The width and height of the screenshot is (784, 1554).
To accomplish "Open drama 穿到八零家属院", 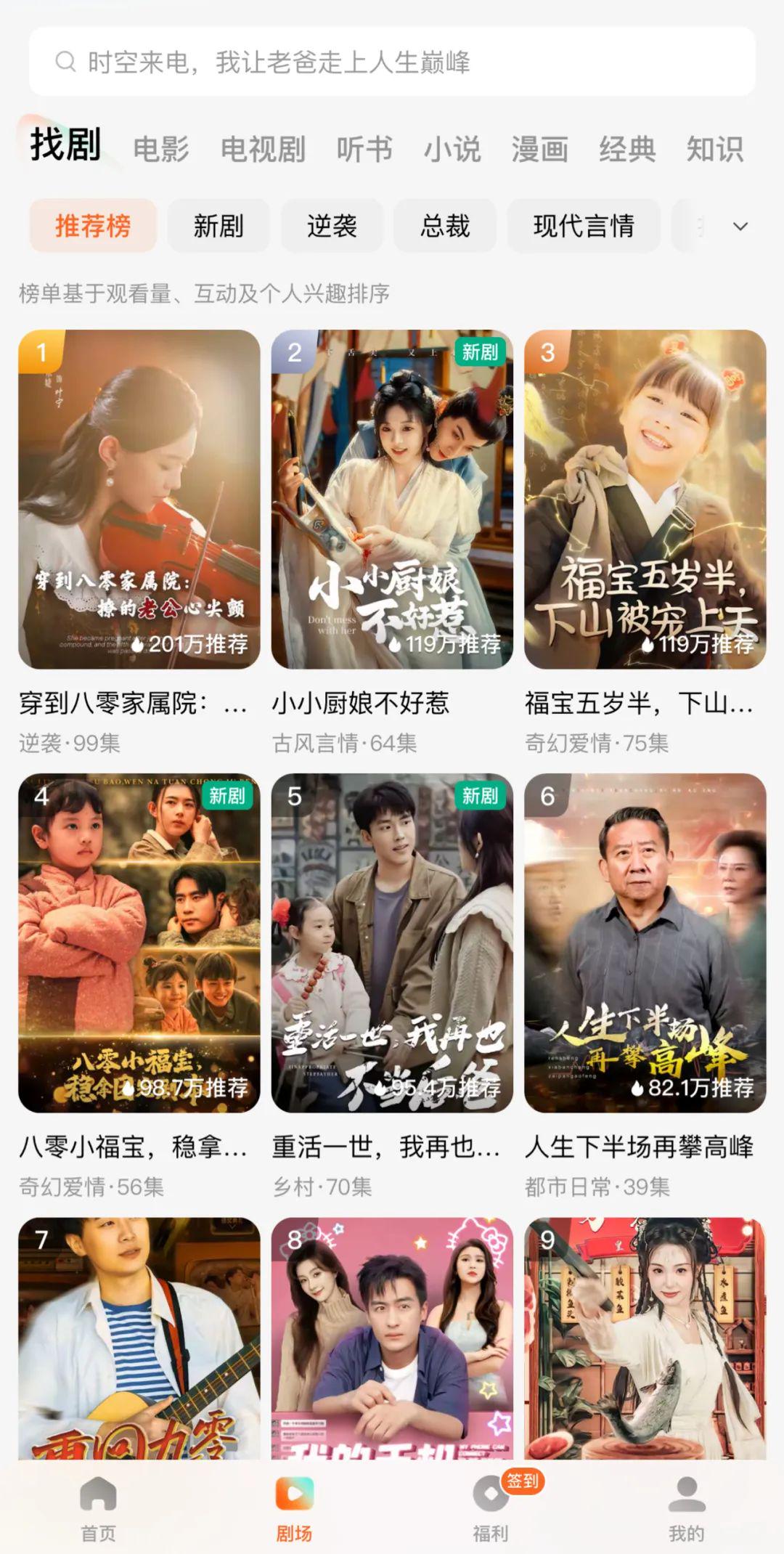I will pyautogui.click(x=139, y=500).
